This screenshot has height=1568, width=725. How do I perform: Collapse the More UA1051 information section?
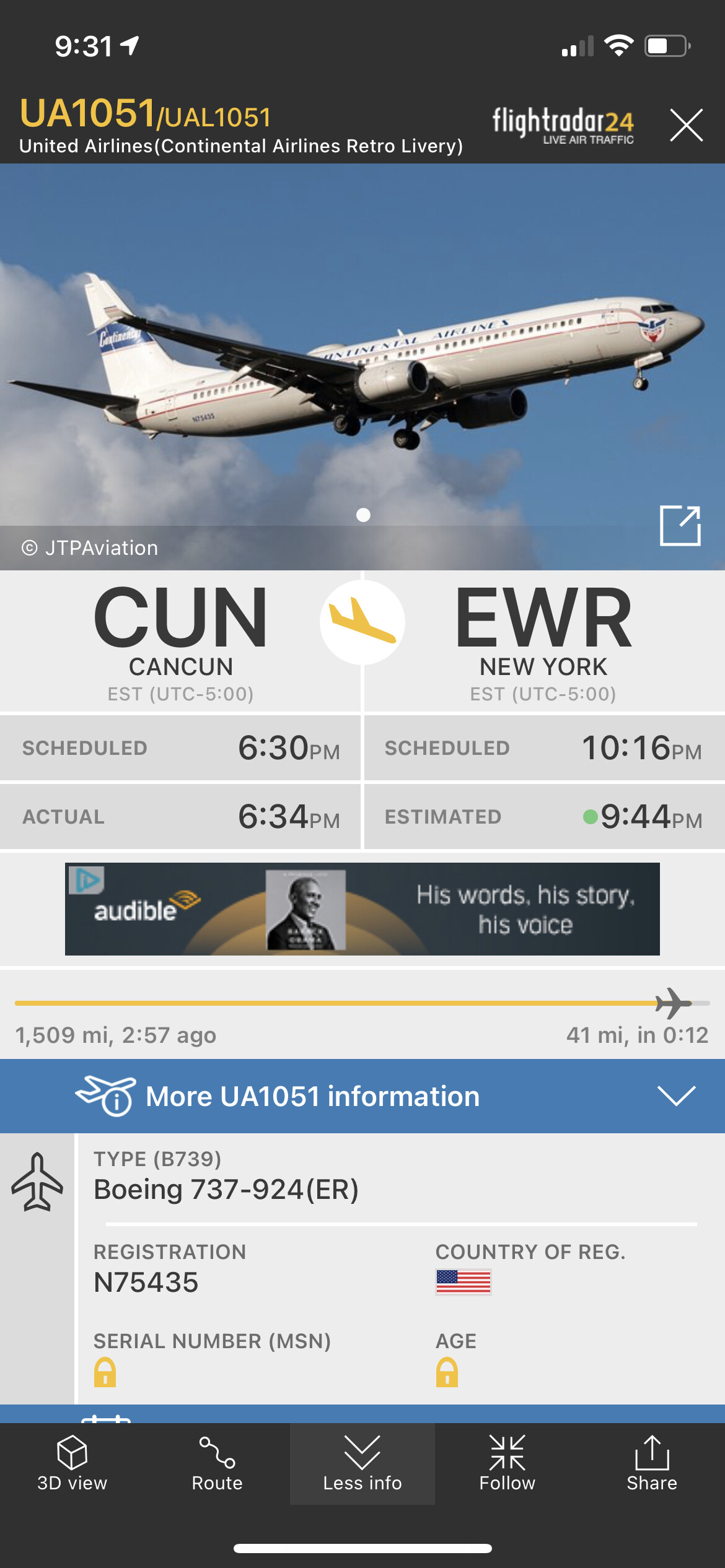coord(676,1095)
